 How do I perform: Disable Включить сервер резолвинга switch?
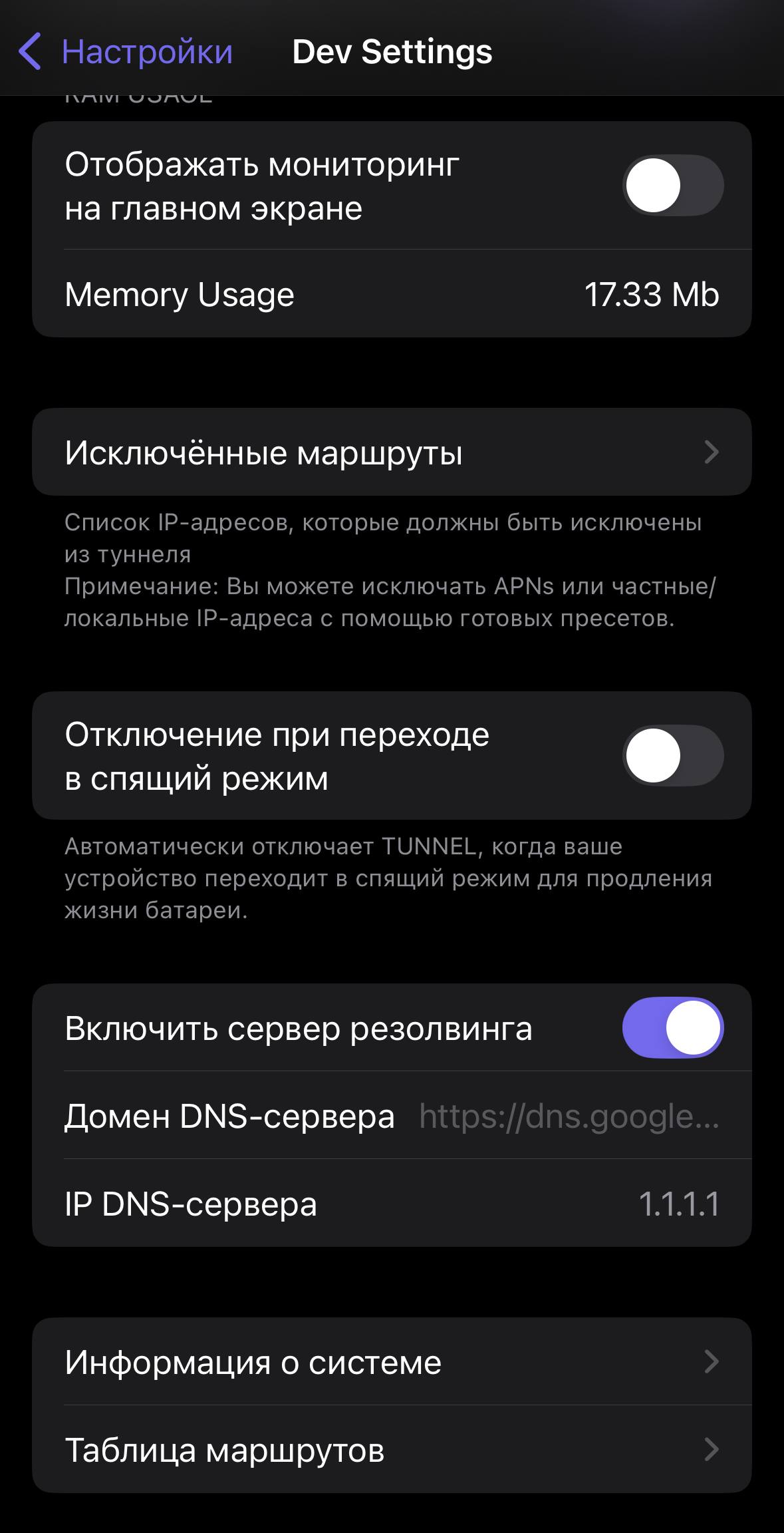(x=672, y=1028)
